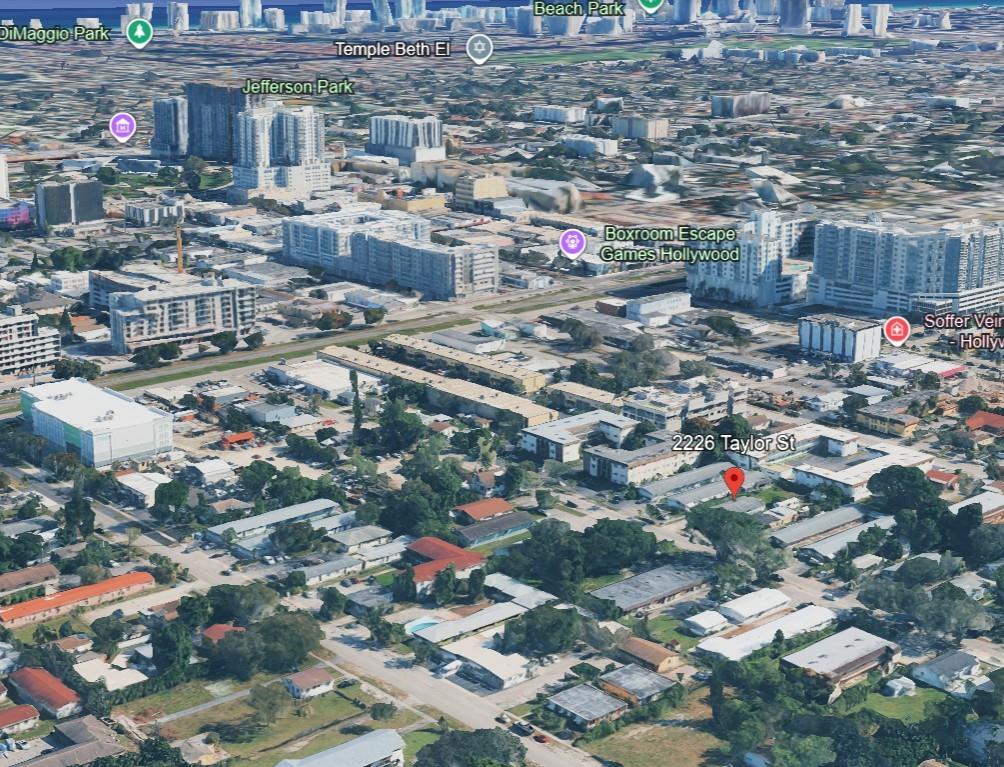The width and height of the screenshot is (1004, 767).
Task: Tap the Jefferson Park label
Action: [297, 87]
